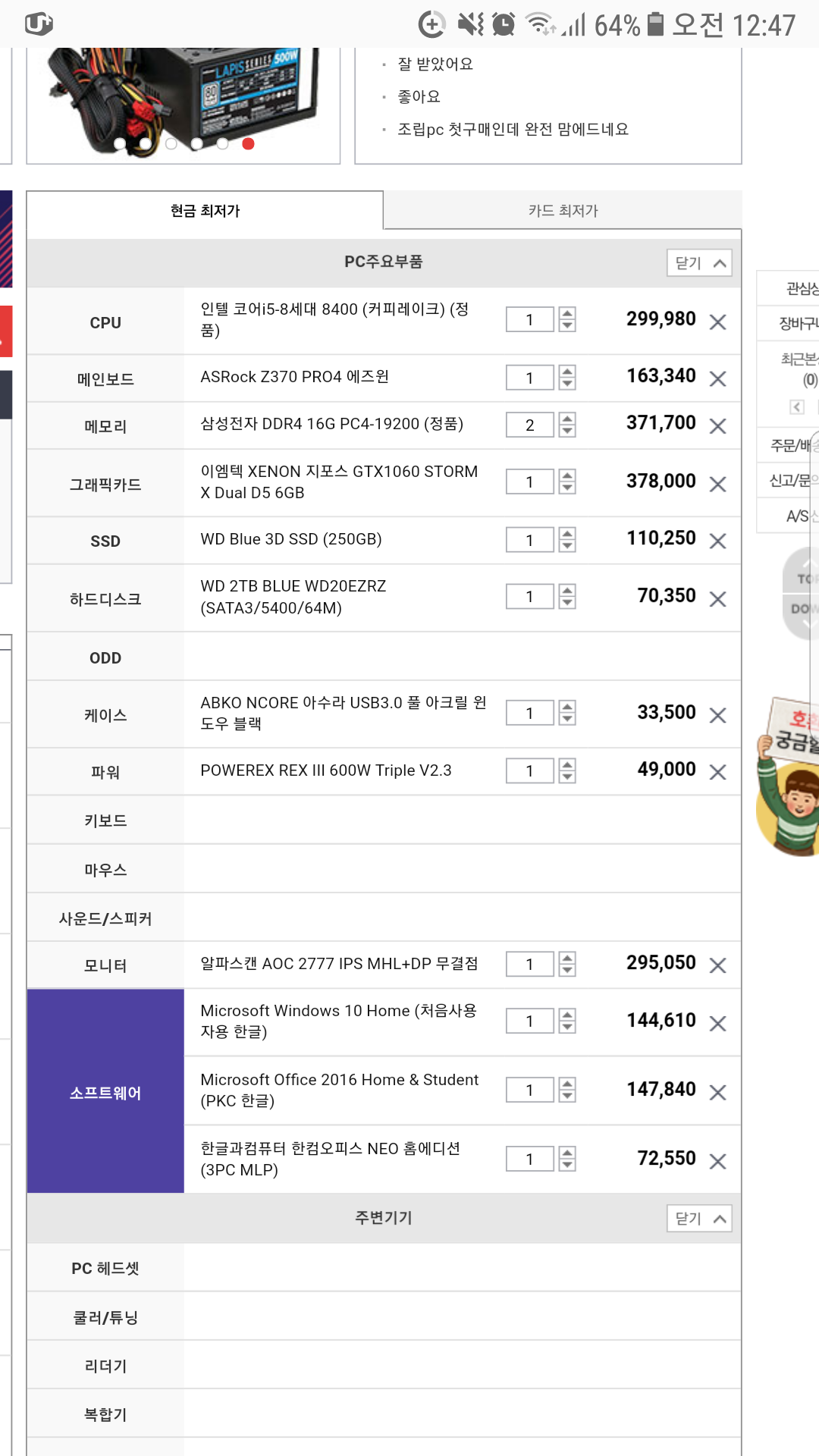Edit the memory quantity field showing 2
The image size is (819, 1456).
(x=530, y=425)
